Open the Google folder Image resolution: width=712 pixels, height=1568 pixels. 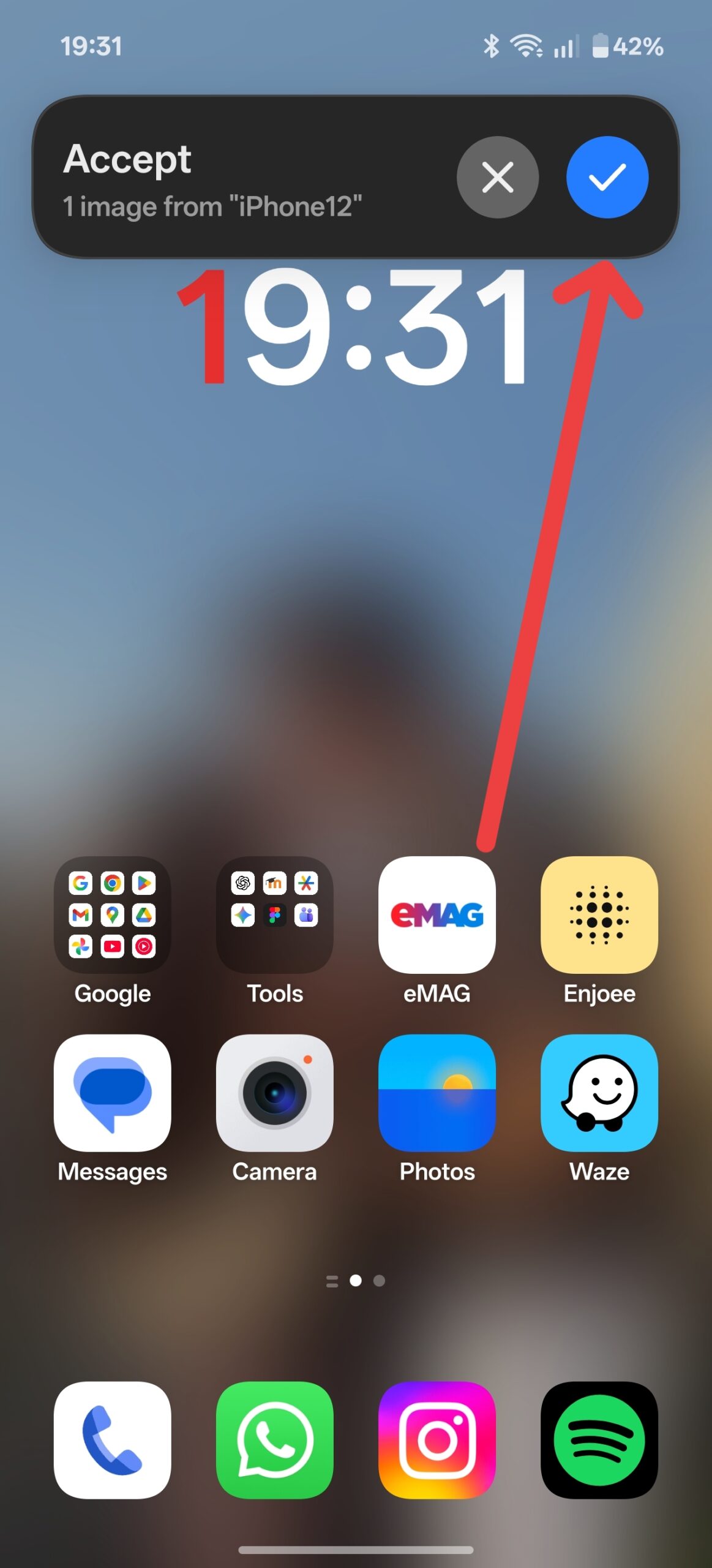click(112, 914)
